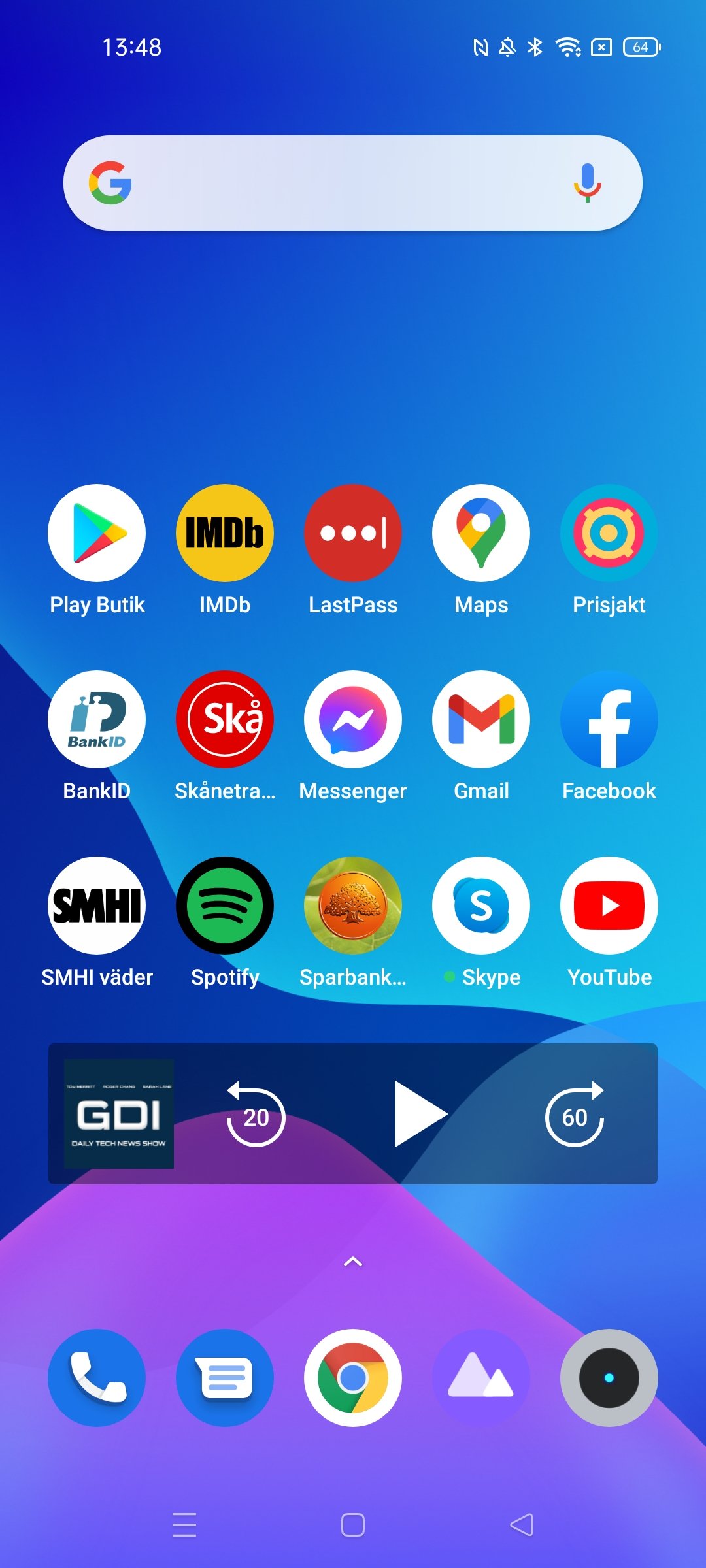Expand the app drawer arrow
706x1568 pixels.
tap(353, 1262)
